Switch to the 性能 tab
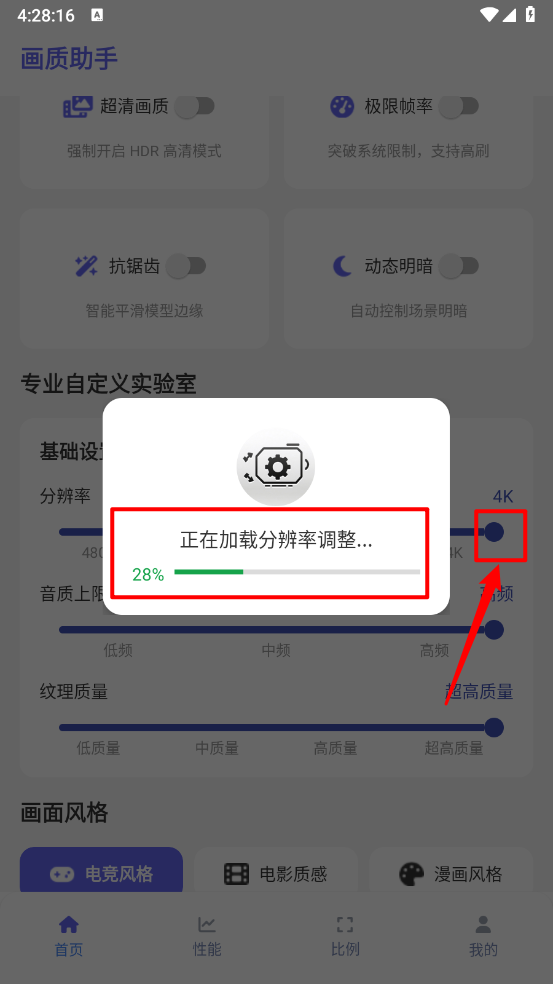This screenshot has width=553, height=984. 207,936
